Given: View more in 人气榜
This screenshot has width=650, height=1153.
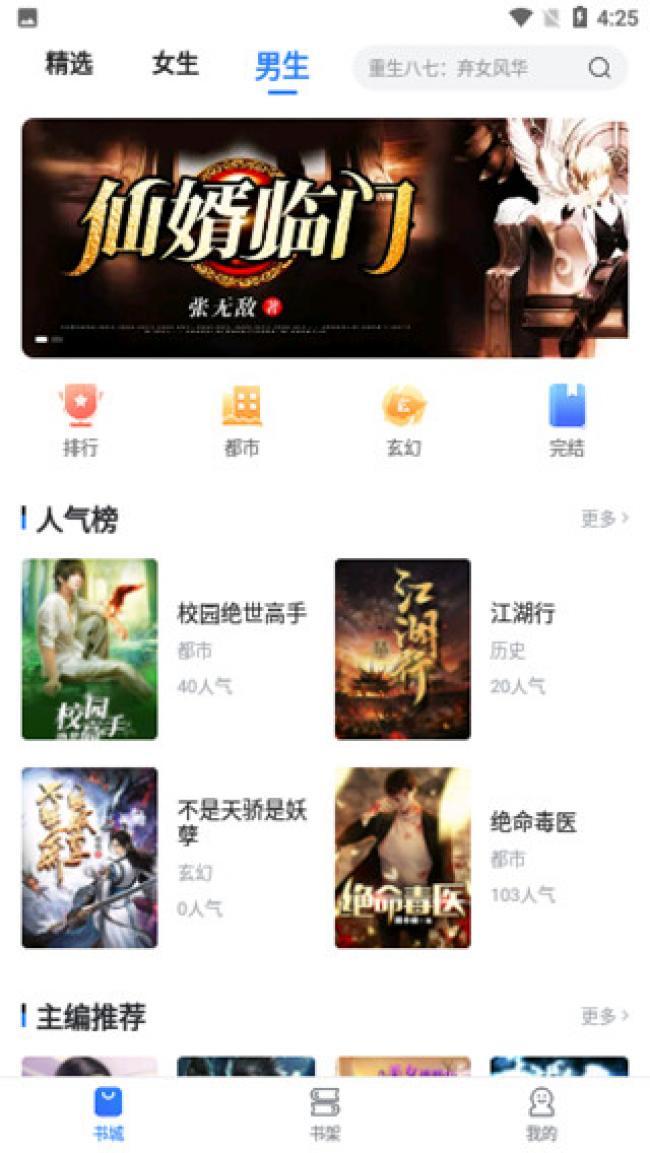Looking at the screenshot, I should (604, 518).
